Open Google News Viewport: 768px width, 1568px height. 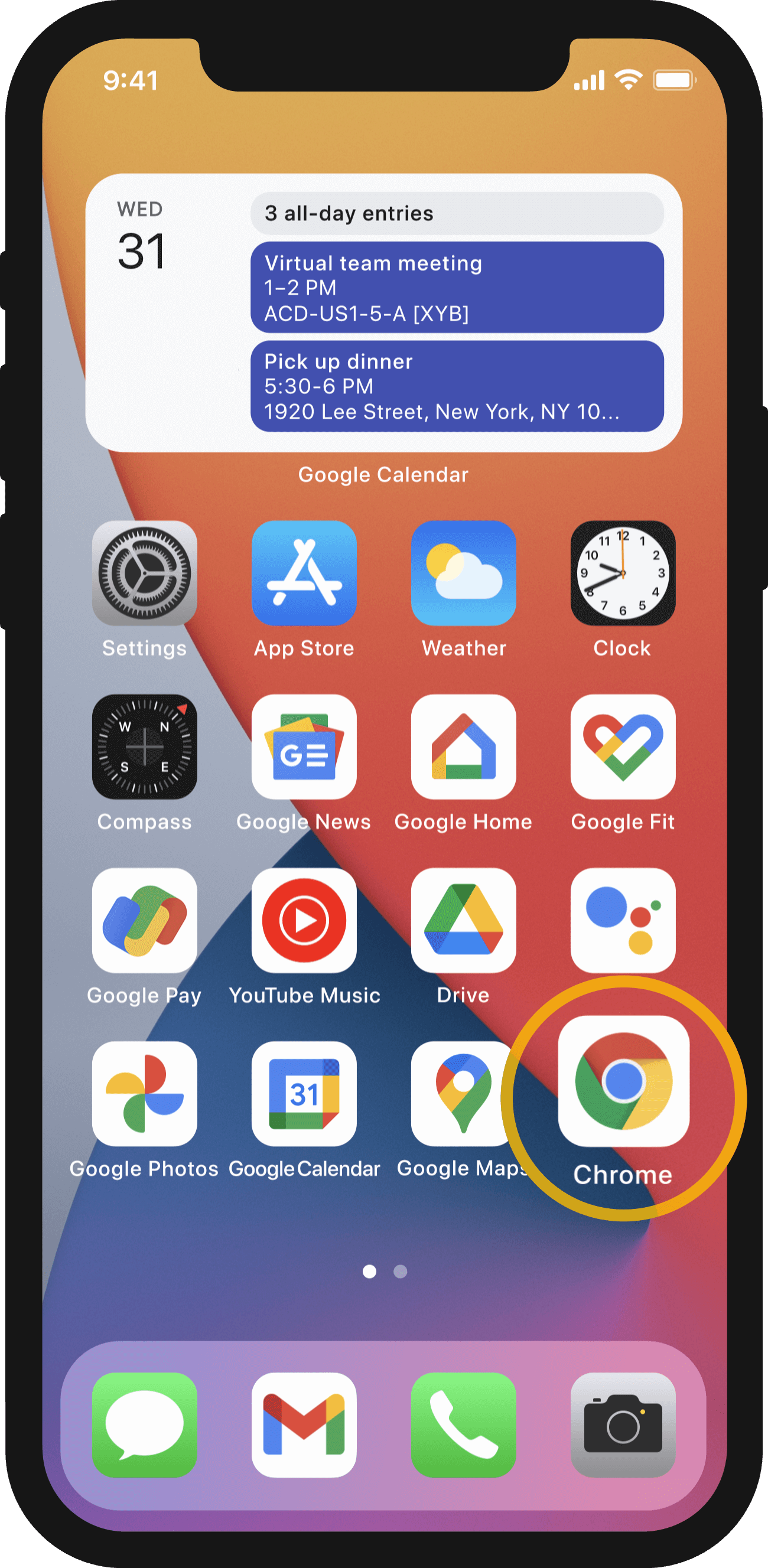304,746
